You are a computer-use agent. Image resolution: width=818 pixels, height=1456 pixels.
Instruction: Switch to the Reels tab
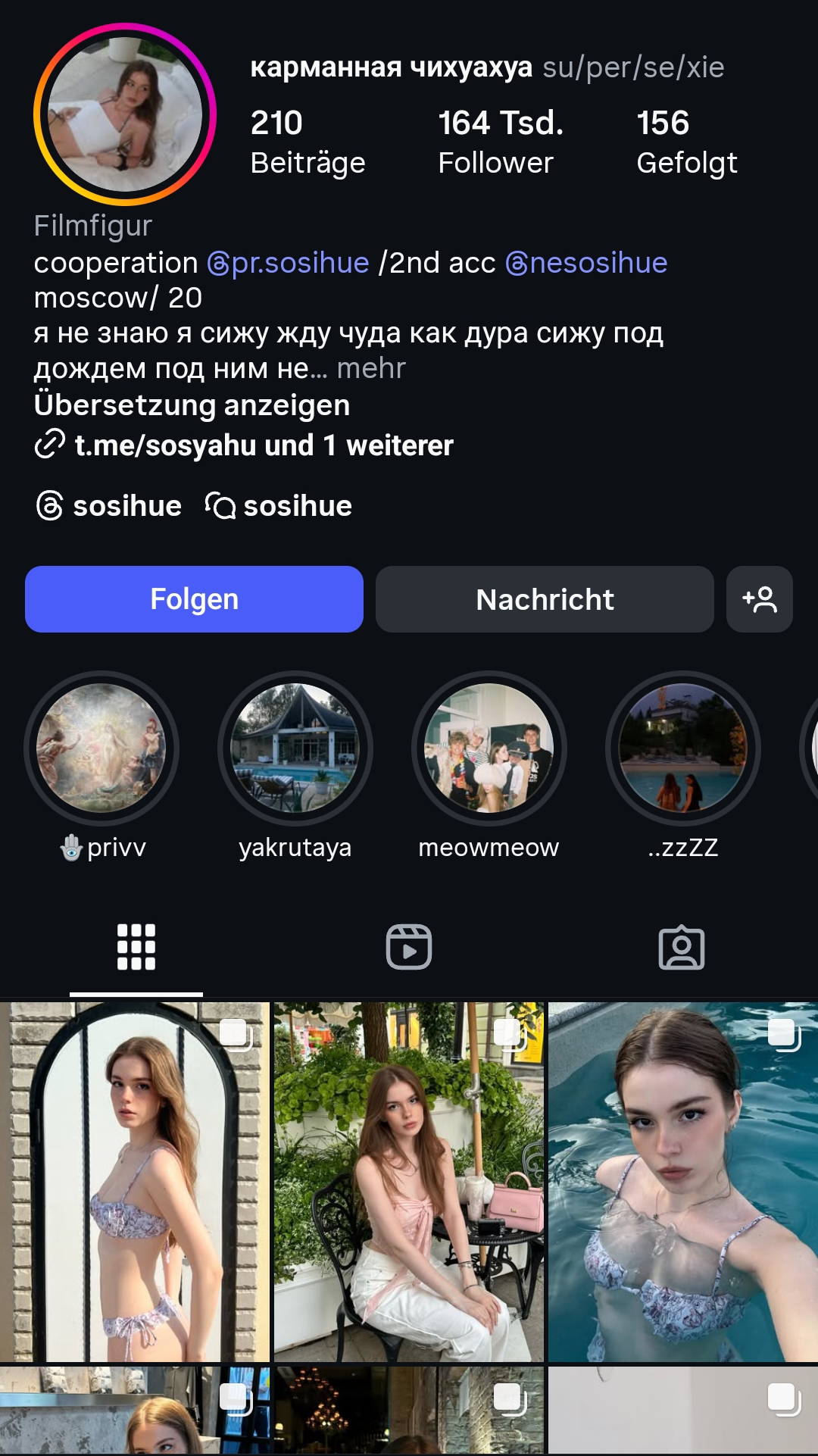pos(409,947)
